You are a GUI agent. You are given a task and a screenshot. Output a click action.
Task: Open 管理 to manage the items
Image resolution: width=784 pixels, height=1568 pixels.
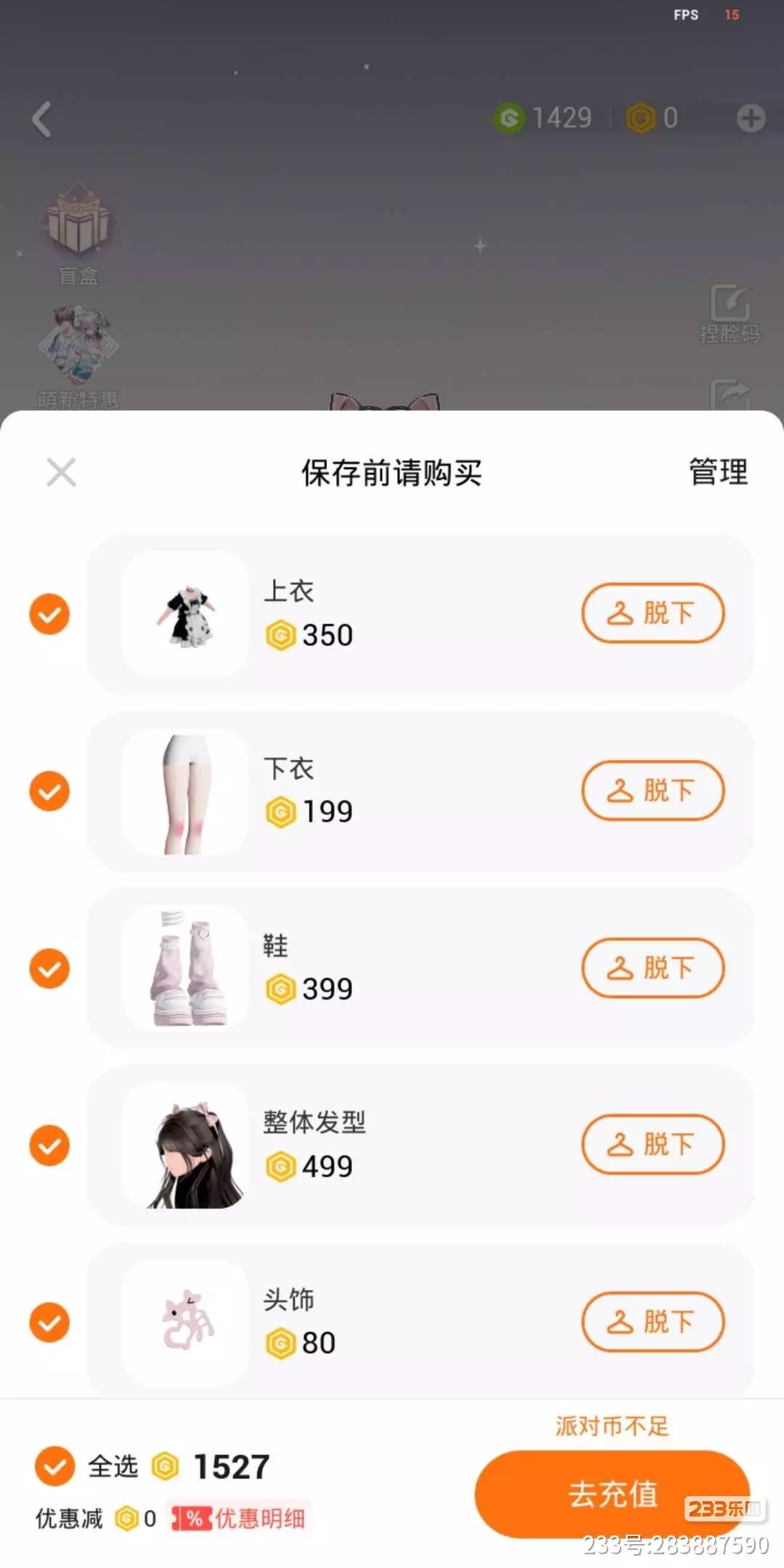(718, 473)
